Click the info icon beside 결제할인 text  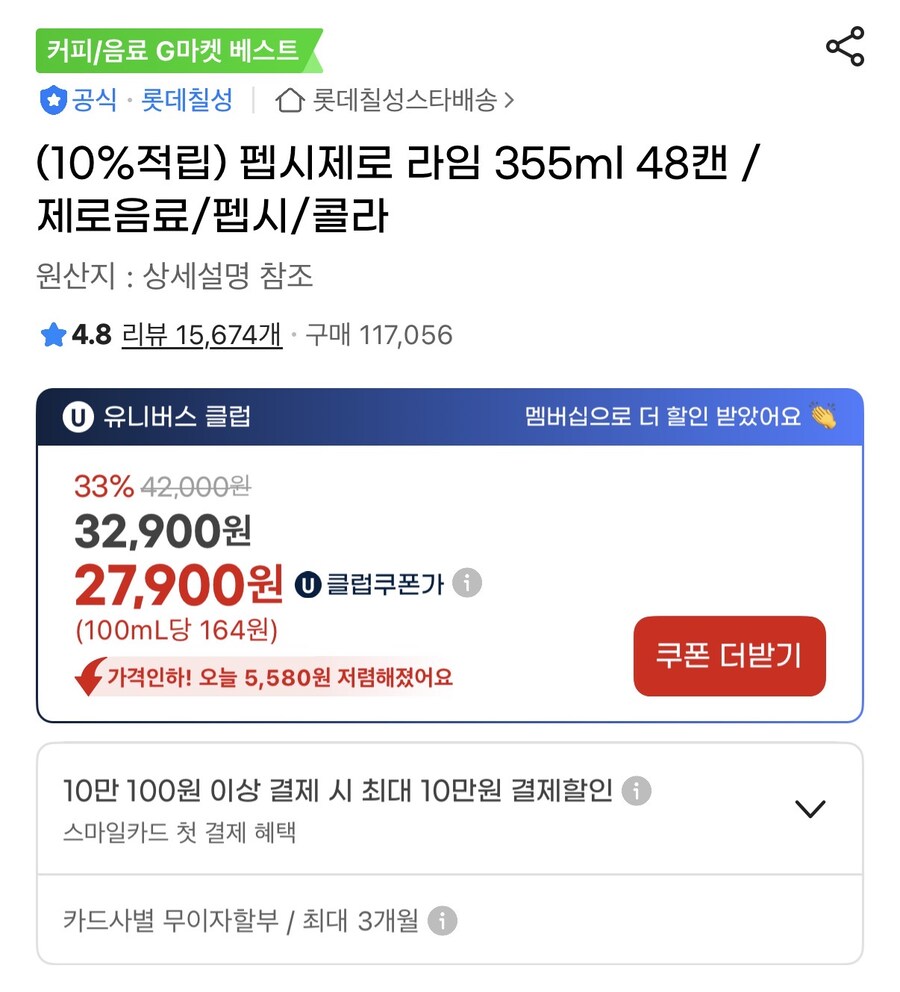[638, 791]
